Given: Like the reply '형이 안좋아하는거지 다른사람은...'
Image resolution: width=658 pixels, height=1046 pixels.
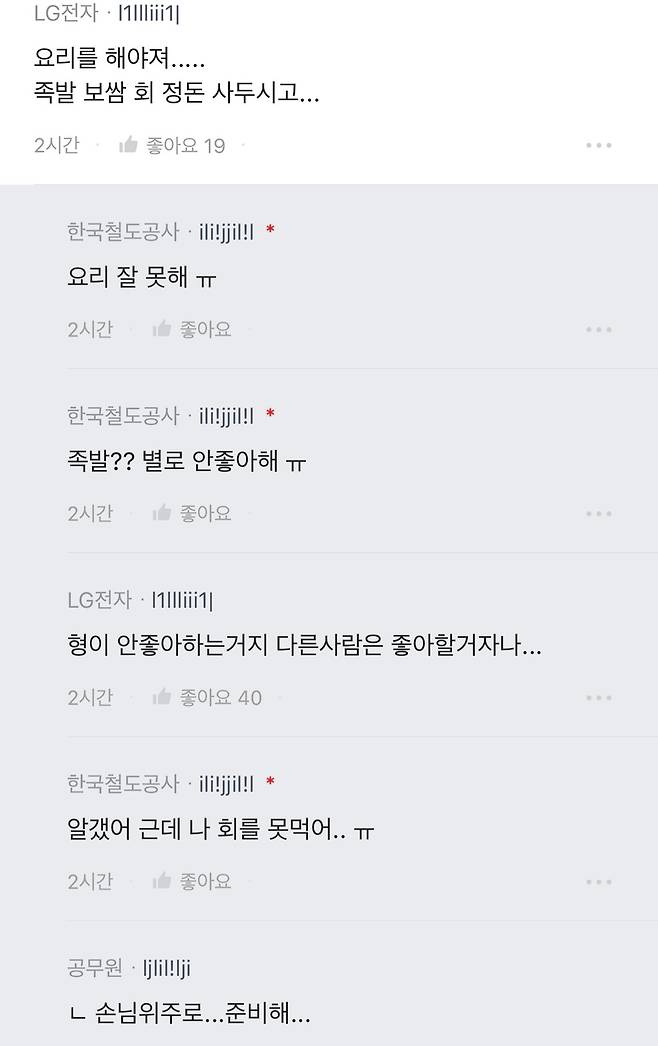Looking at the screenshot, I should pyautogui.click(x=162, y=698).
